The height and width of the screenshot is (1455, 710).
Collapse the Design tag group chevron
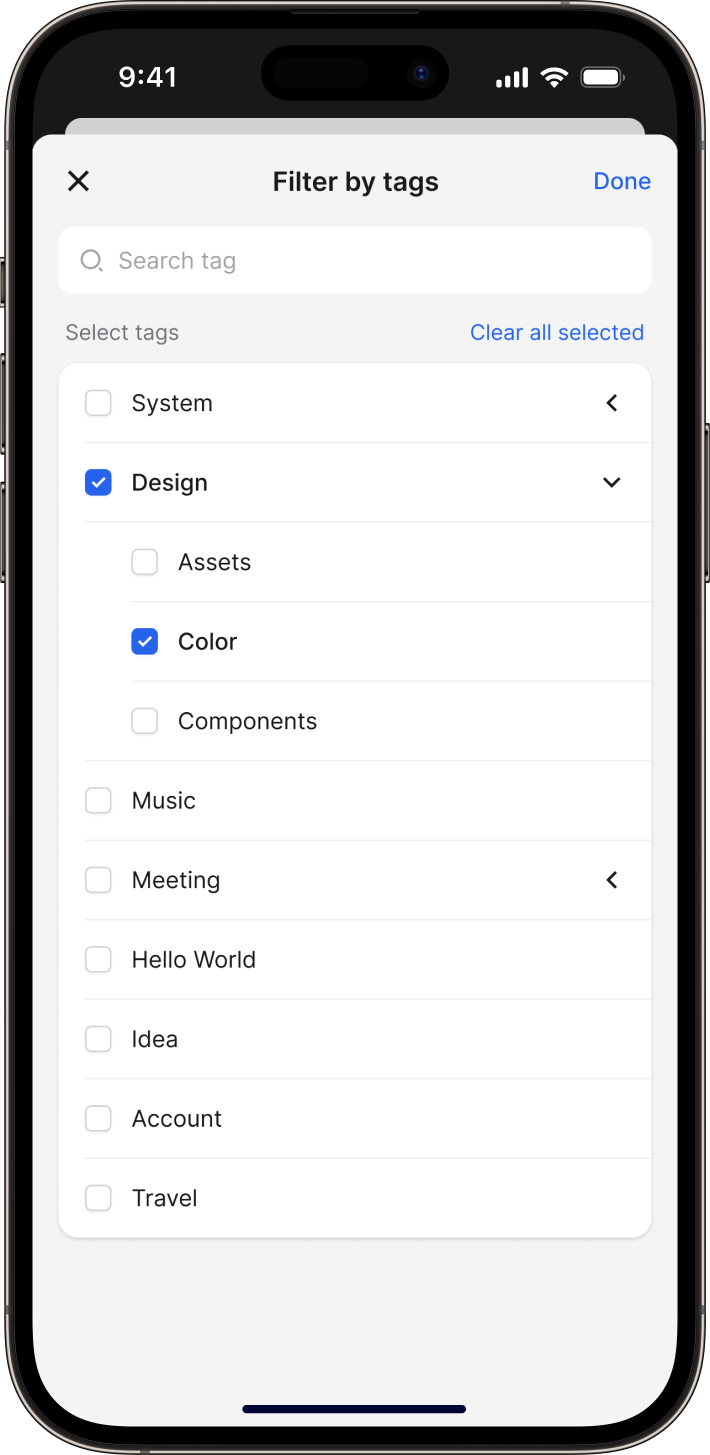(612, 483)
